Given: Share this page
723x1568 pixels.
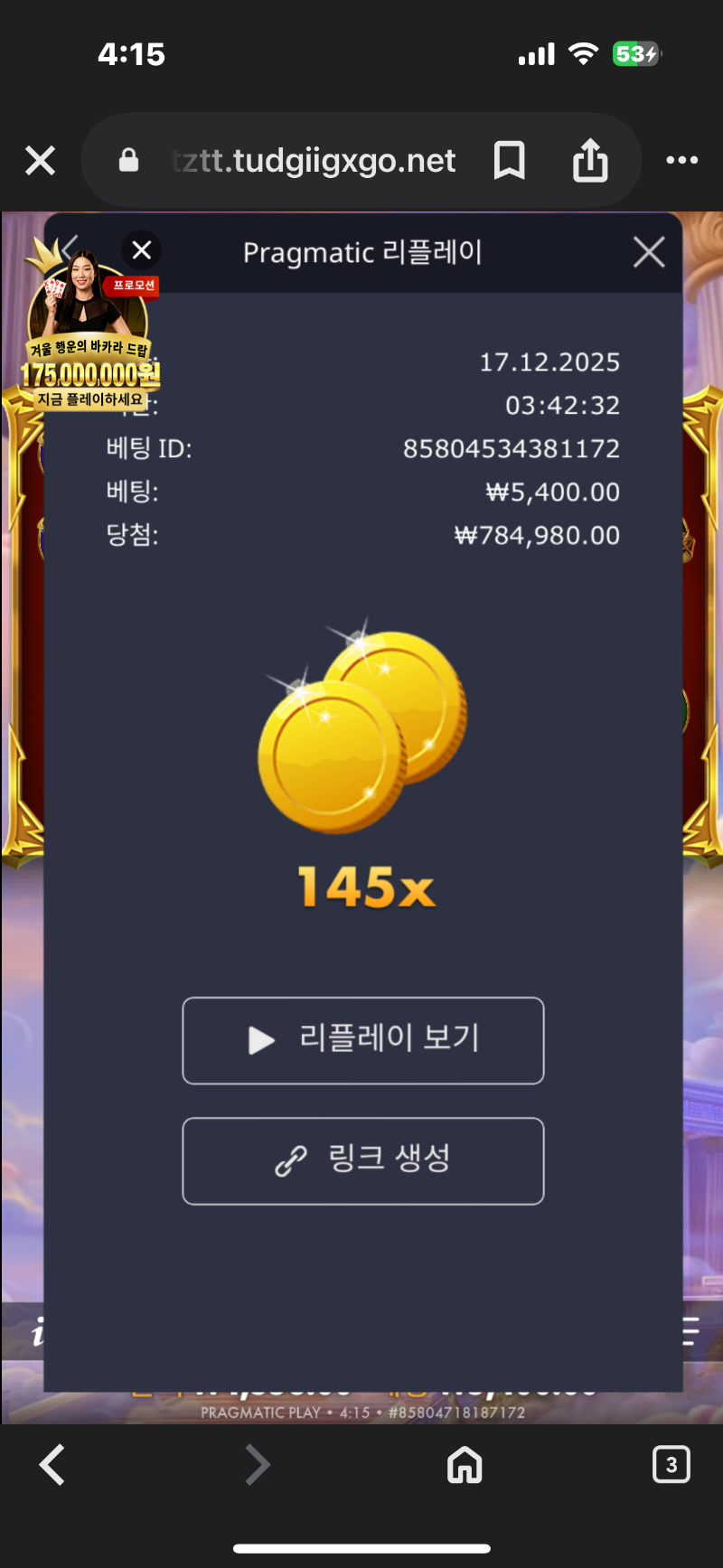Looking at the screenshot, I should tap(590, 161).
